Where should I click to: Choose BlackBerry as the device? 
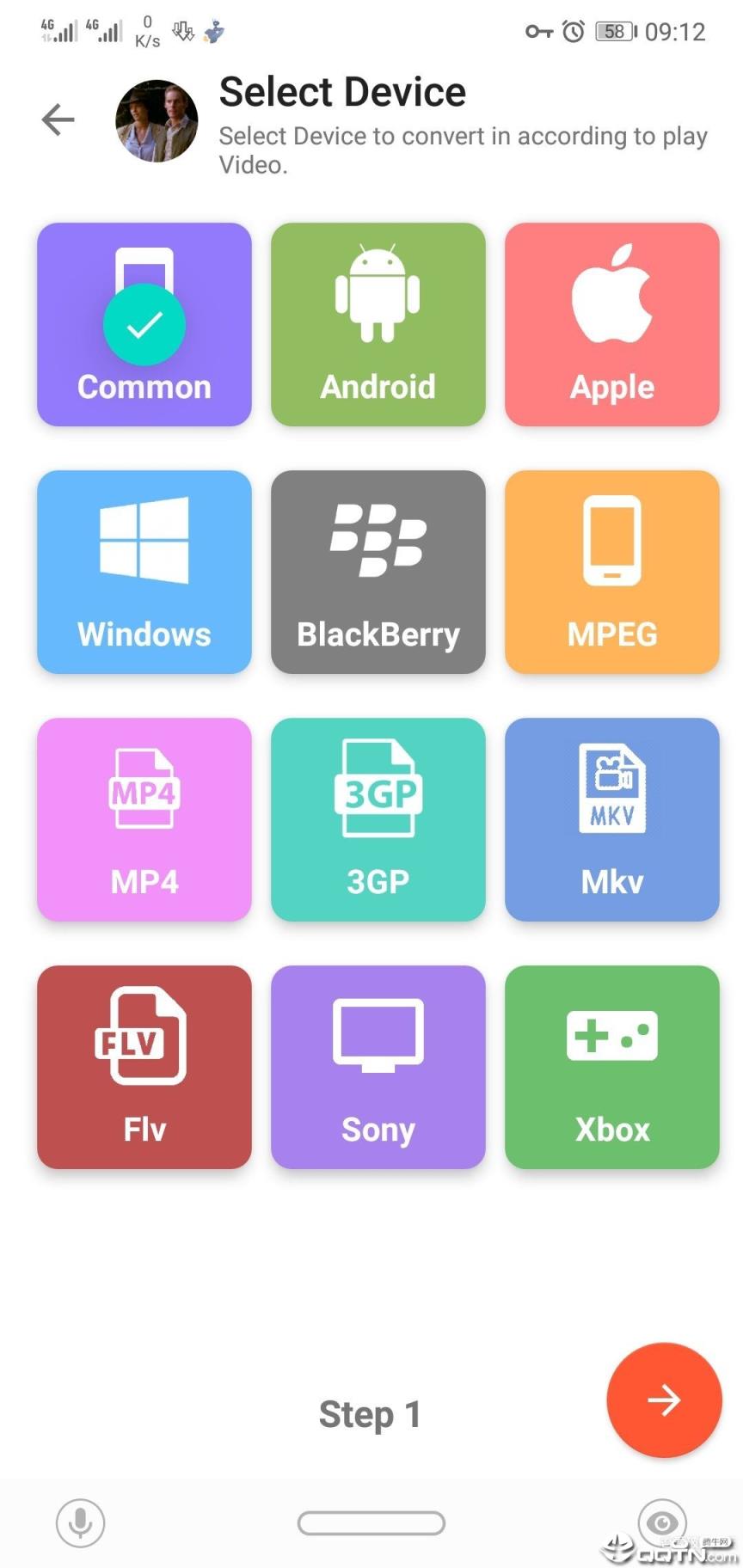coord(378,572)
